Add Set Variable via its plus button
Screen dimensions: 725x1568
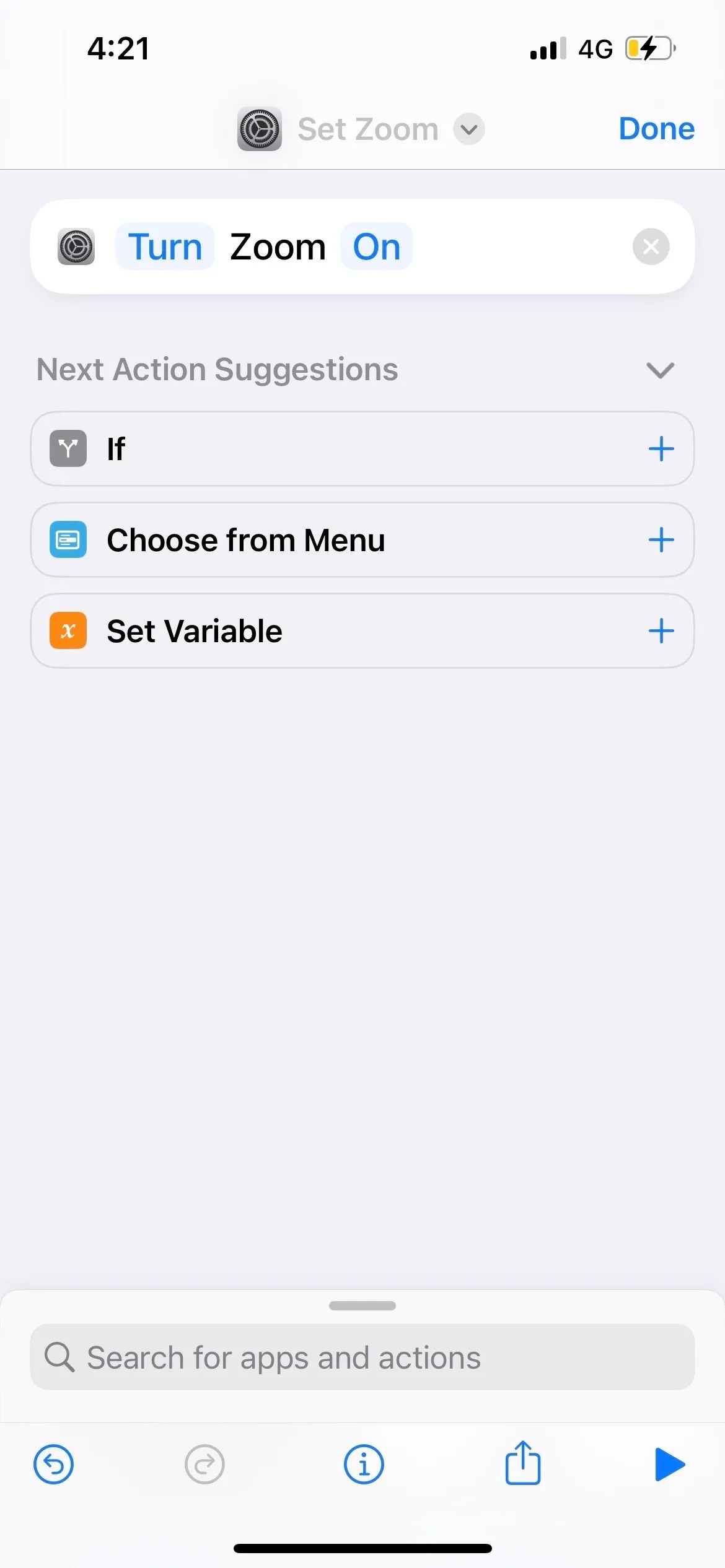click(661, 631)
